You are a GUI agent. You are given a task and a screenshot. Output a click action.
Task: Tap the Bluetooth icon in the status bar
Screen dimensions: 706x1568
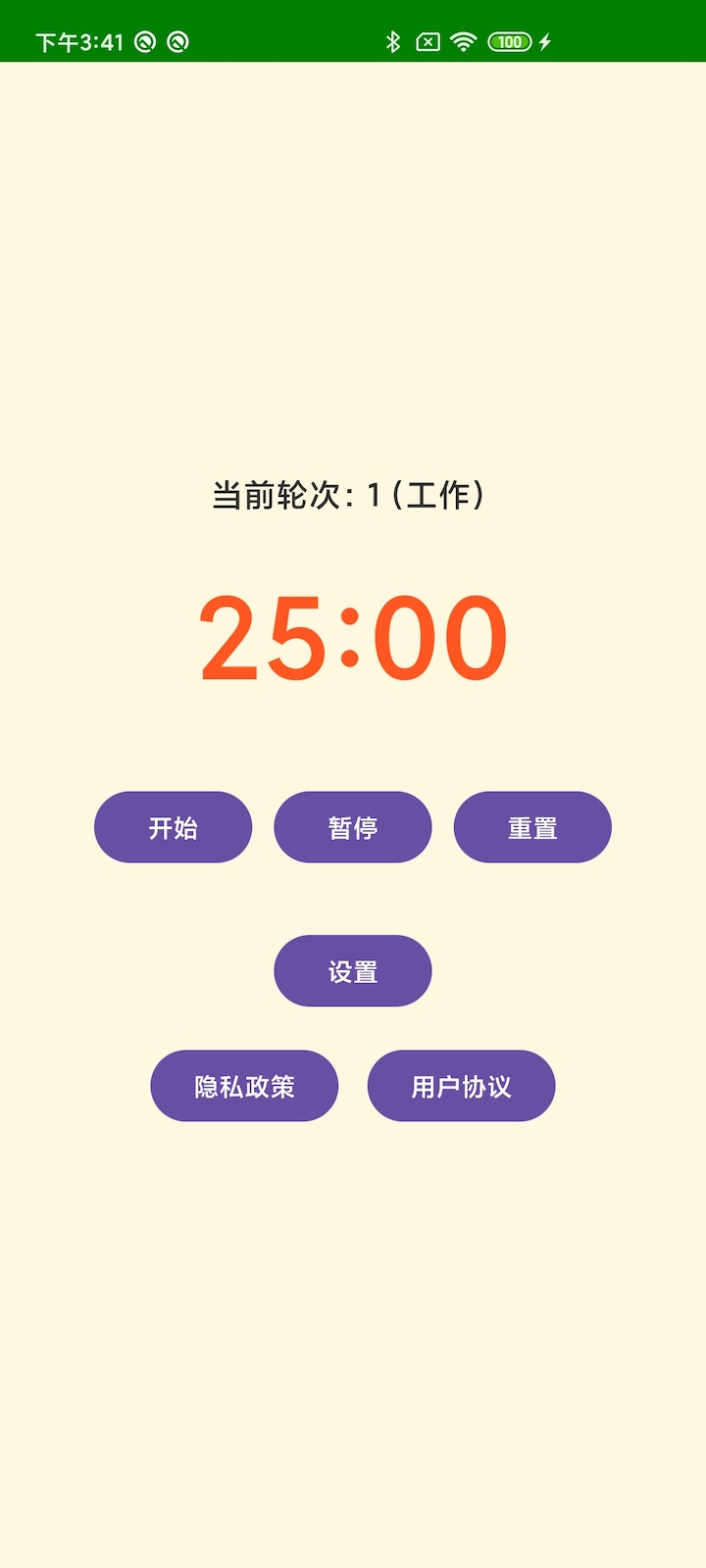click(x=395, y=41)
